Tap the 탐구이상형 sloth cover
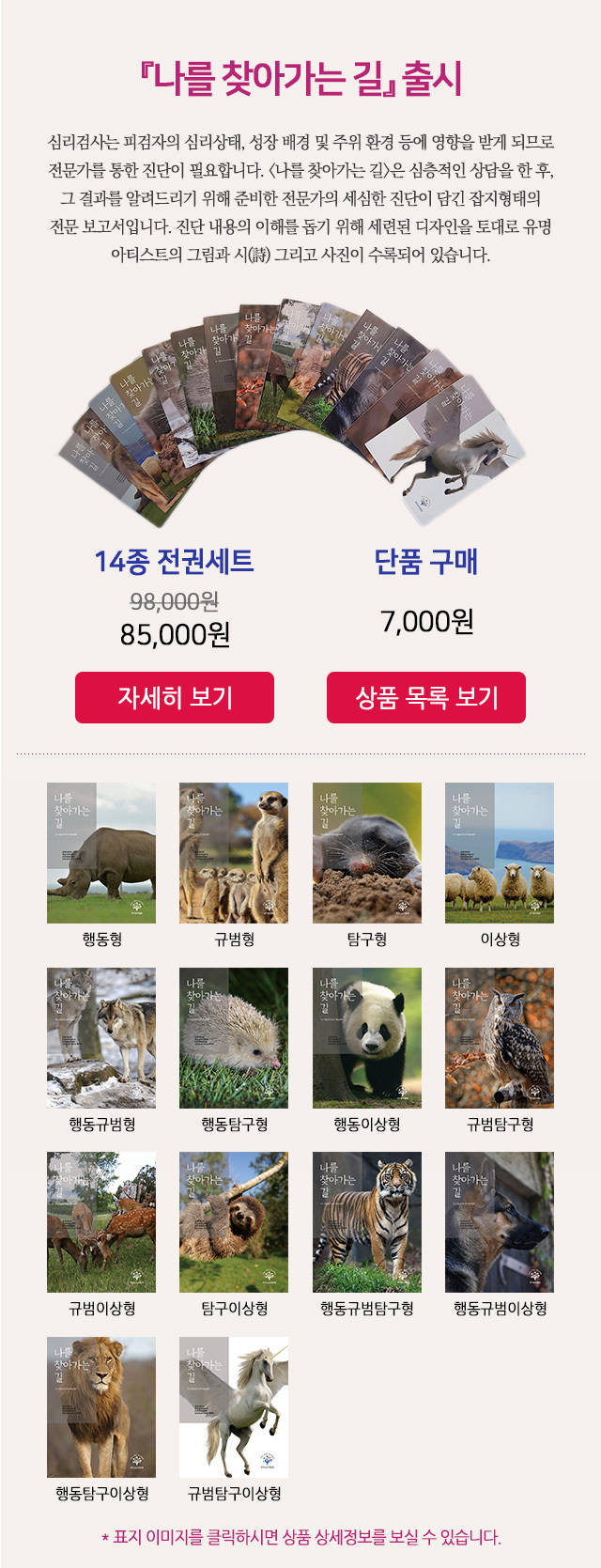601x1568 pixels. (234, 1221)
